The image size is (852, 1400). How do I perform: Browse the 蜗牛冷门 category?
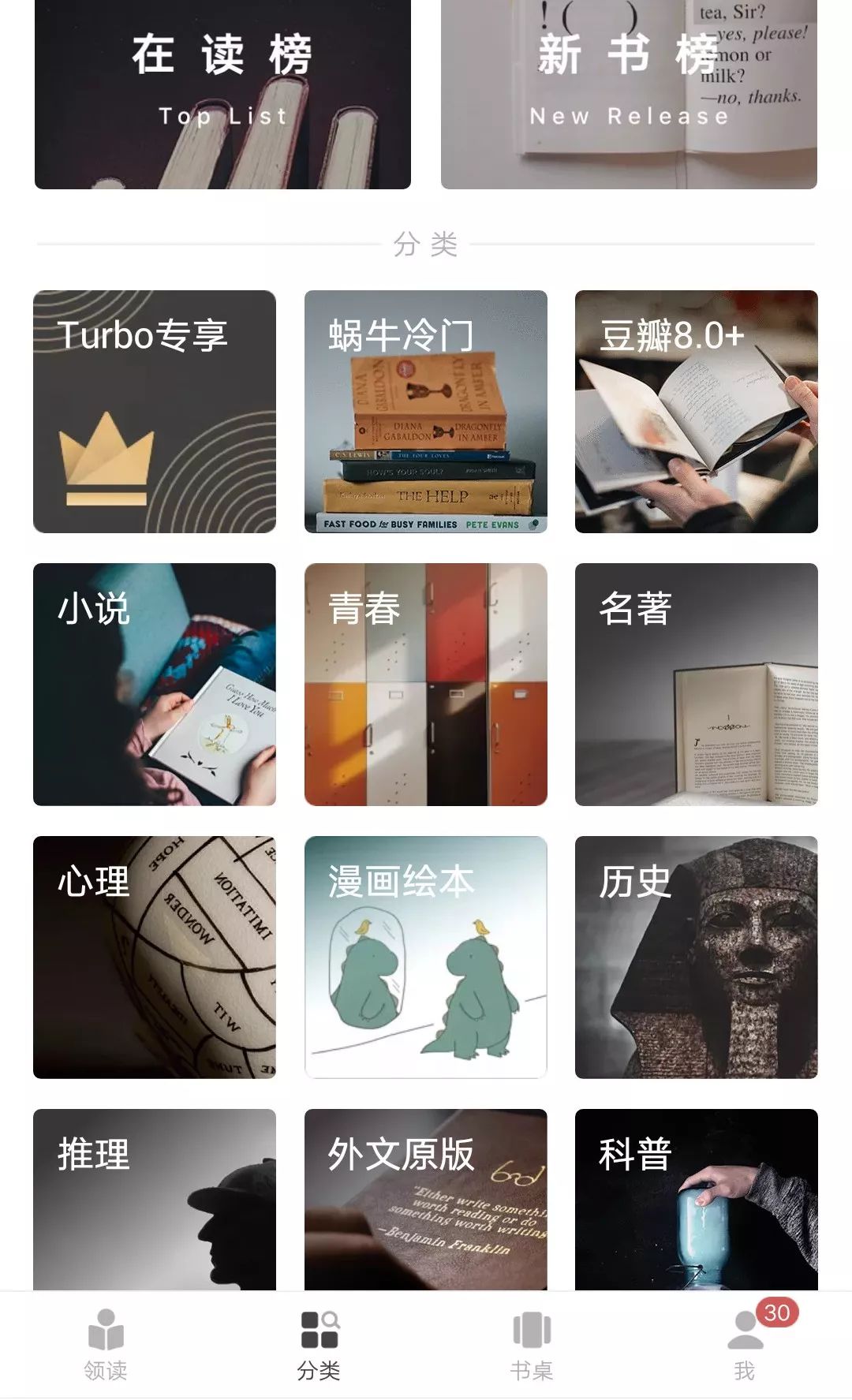point(426,412)
